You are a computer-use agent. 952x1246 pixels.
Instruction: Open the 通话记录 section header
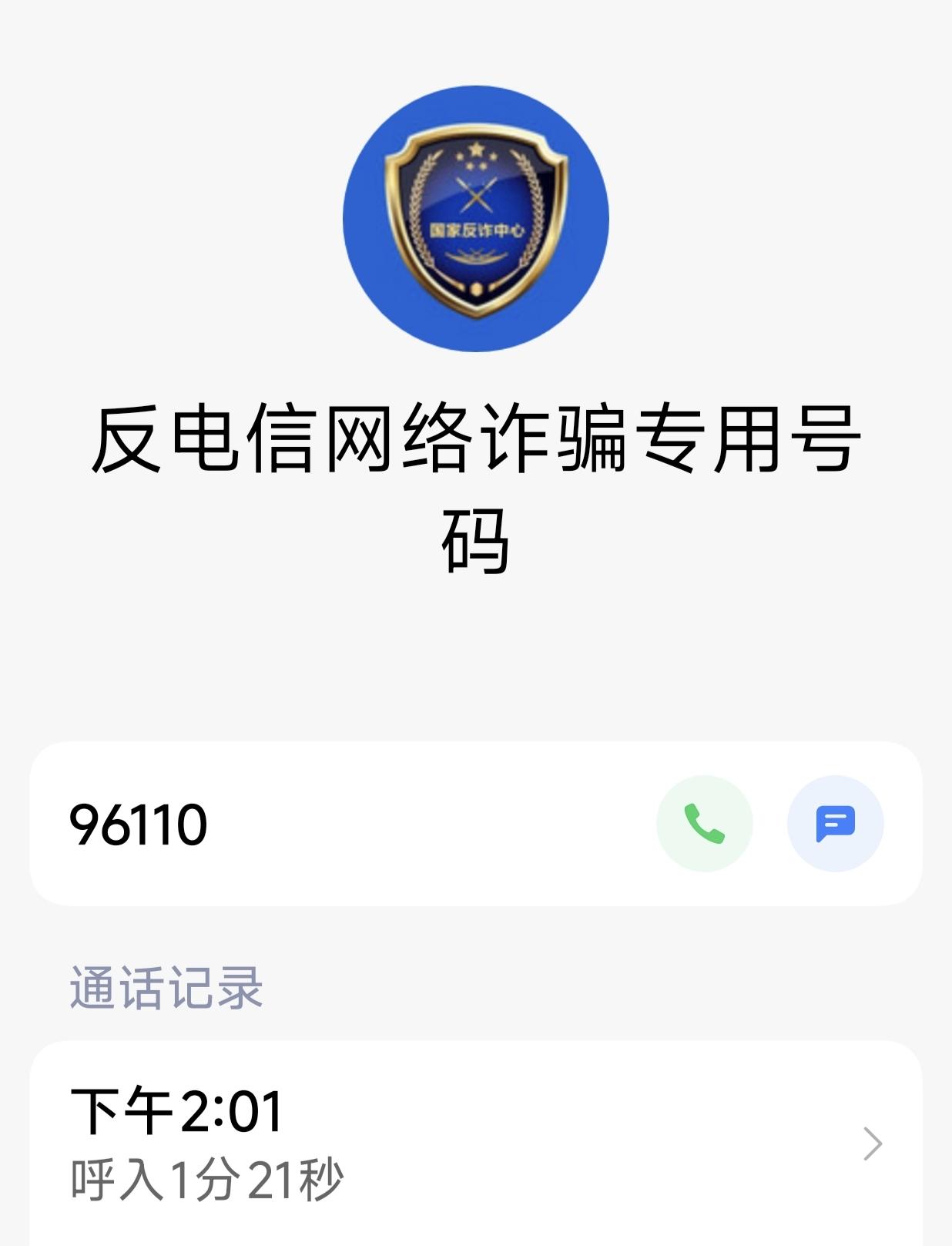pyautogui.click(x=166, y=990)
